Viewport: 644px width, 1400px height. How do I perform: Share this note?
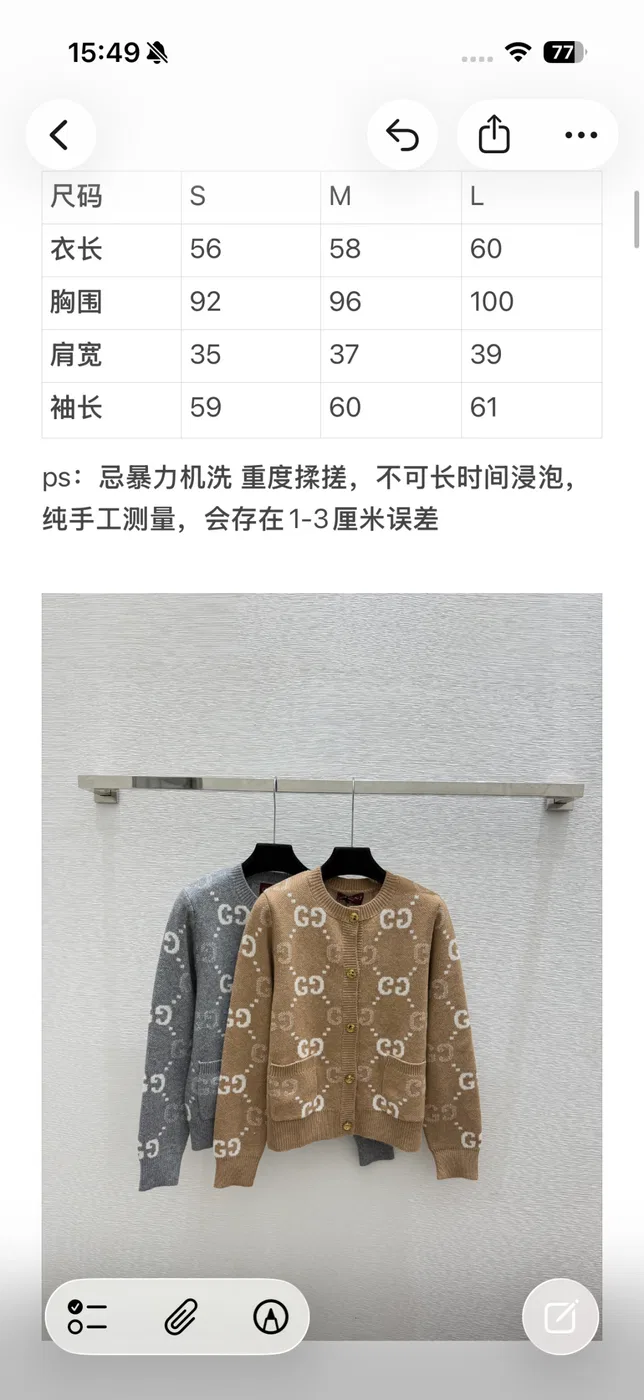(x=494, y=135)
